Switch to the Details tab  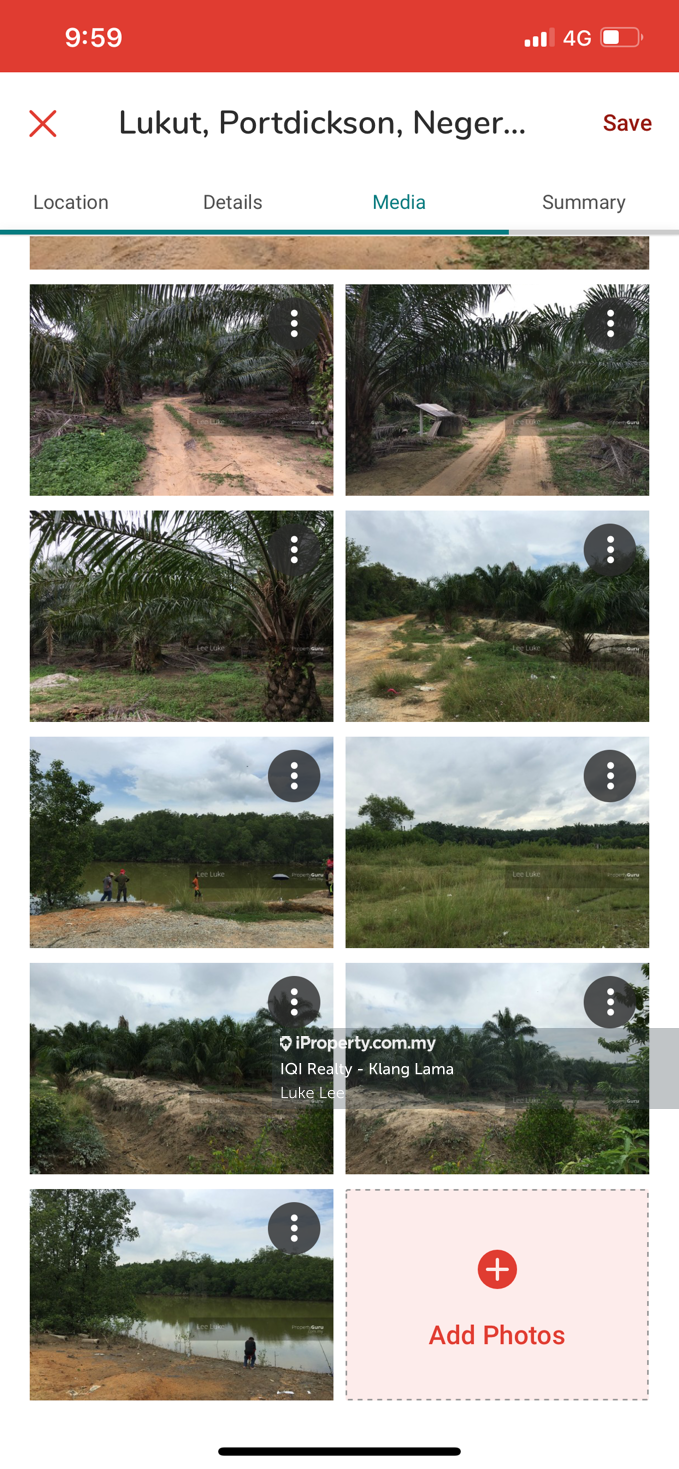click(x=232, y=202)
